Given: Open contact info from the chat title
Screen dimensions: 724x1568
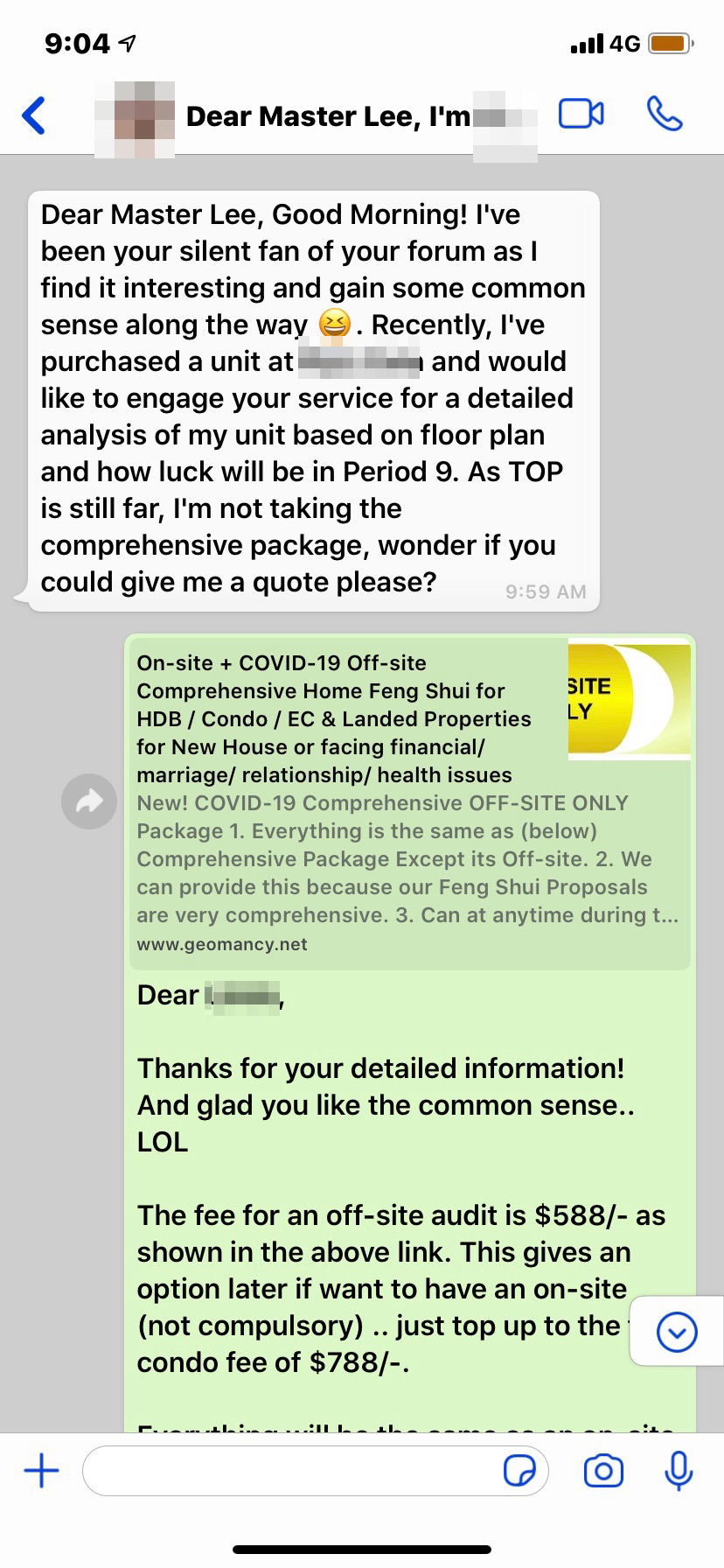Looking at the screenshot, I should point(328,116).
